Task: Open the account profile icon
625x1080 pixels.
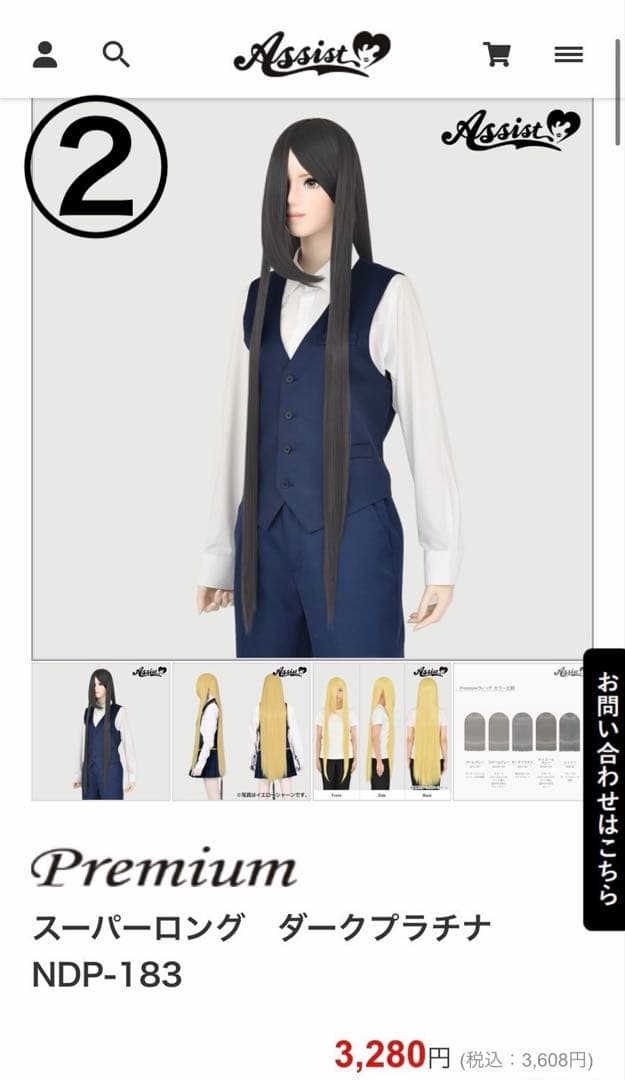Action: [x=45, y=54]
